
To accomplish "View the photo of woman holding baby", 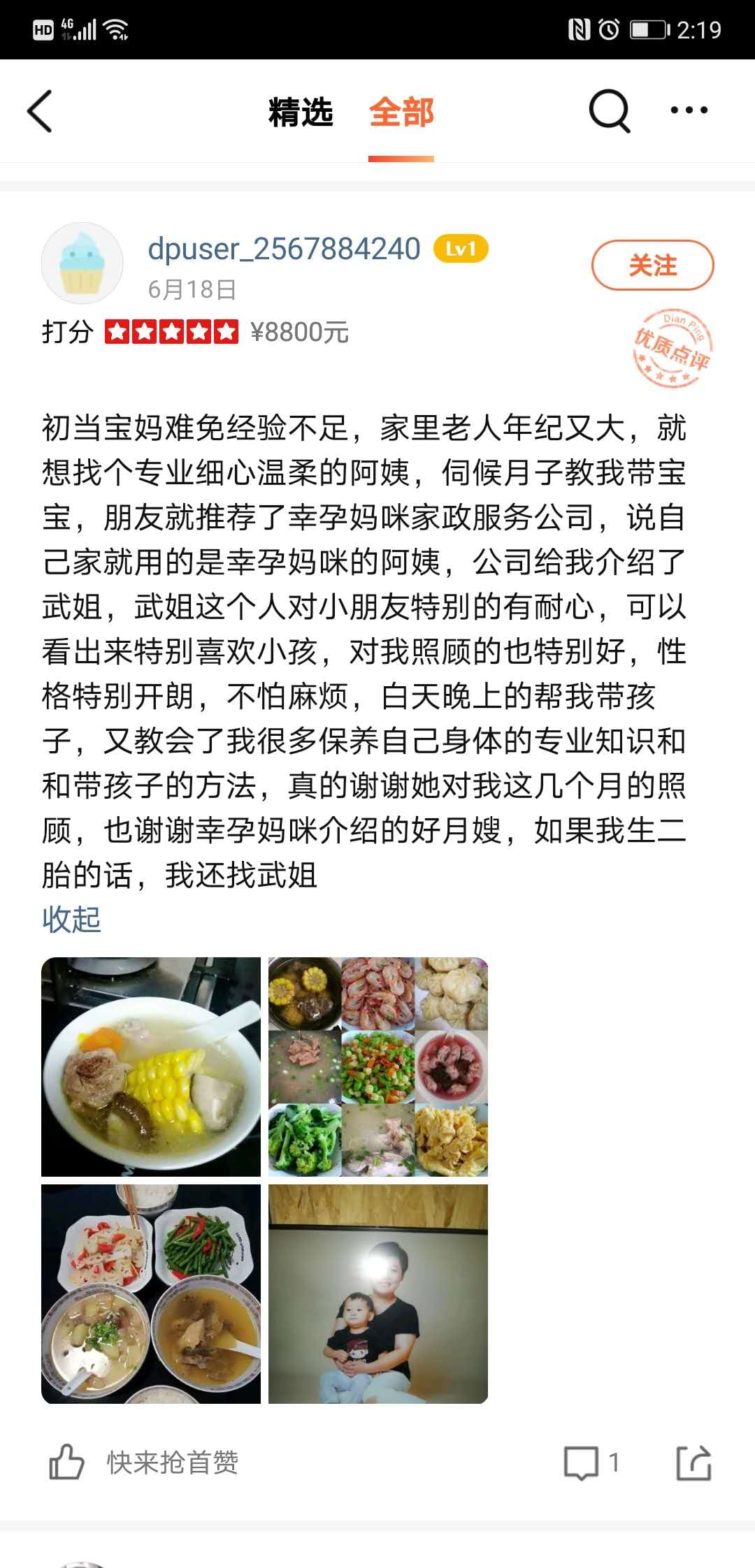I will point(377,1293).
